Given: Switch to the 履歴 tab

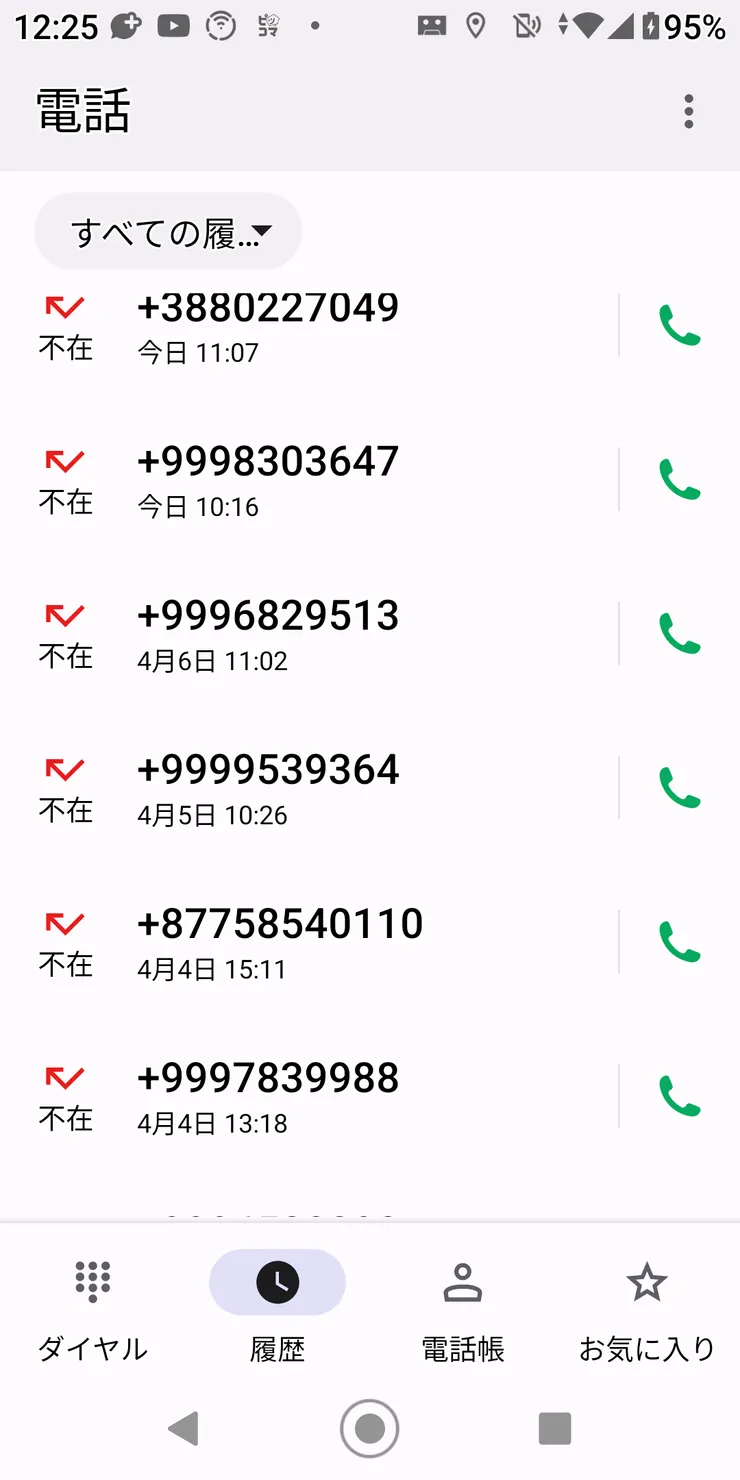Looking at the screenshot, I should 277,1308.
